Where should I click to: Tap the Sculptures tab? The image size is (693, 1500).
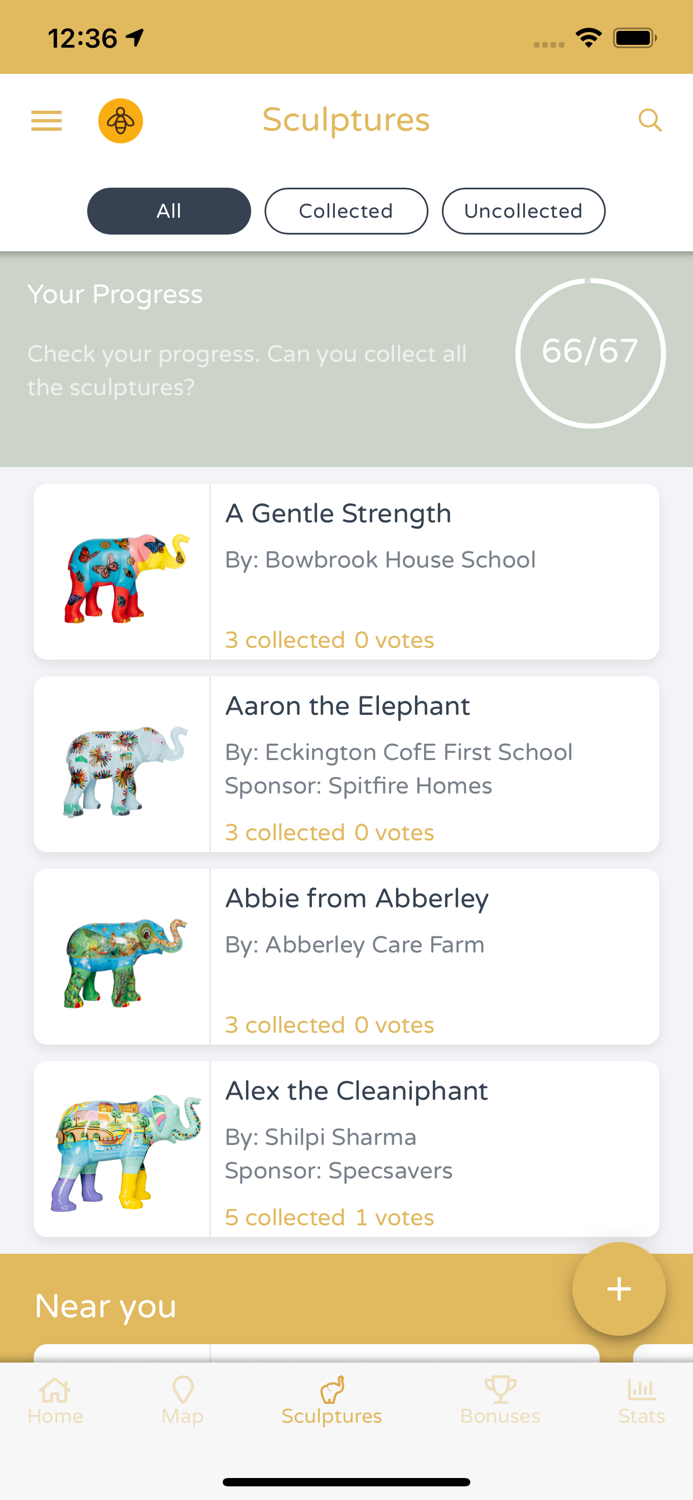coord(332,1401)
